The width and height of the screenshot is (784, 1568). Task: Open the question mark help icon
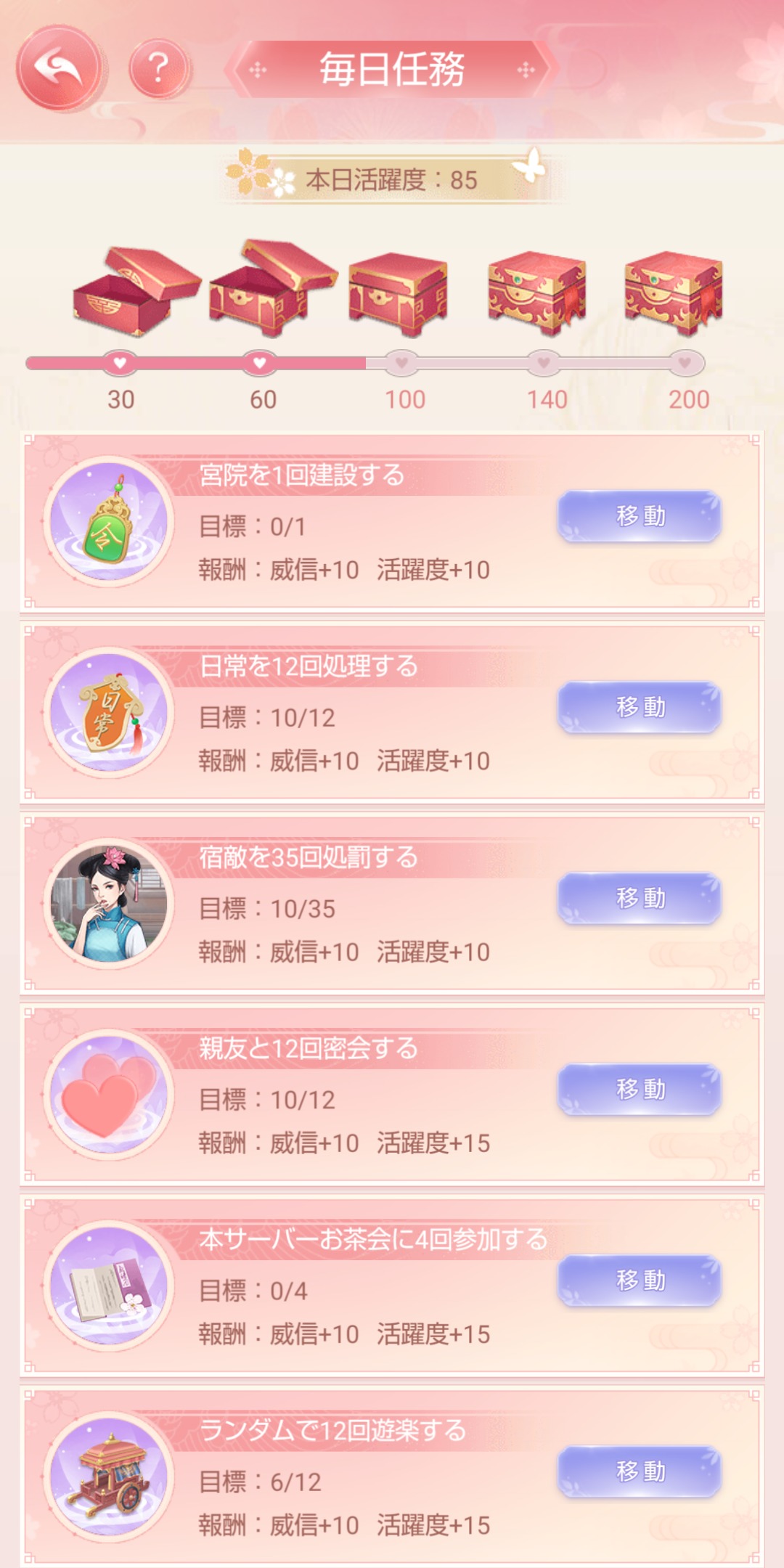point(159,69)
